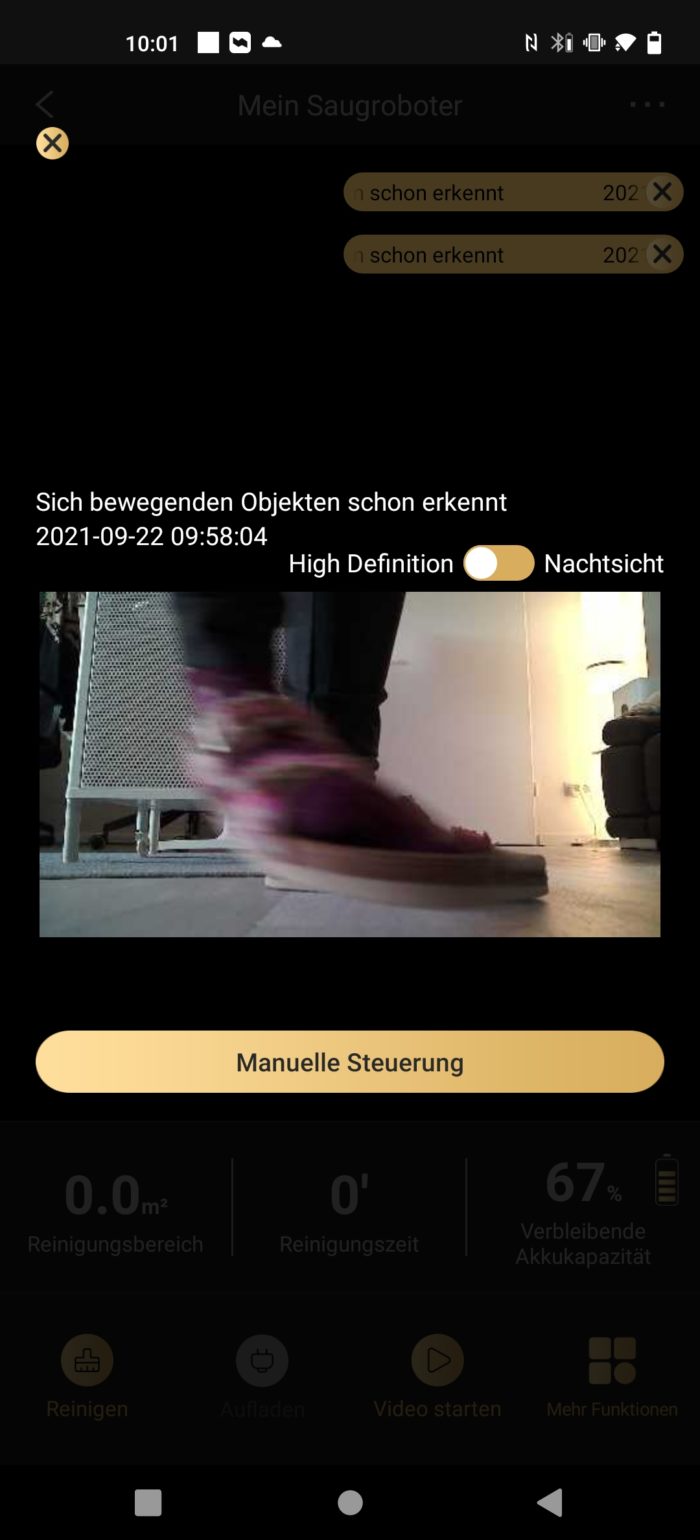Open Manuelle Steuerung
Image resolution: width=700 pixels, height=1540 pixels.
350,1061
